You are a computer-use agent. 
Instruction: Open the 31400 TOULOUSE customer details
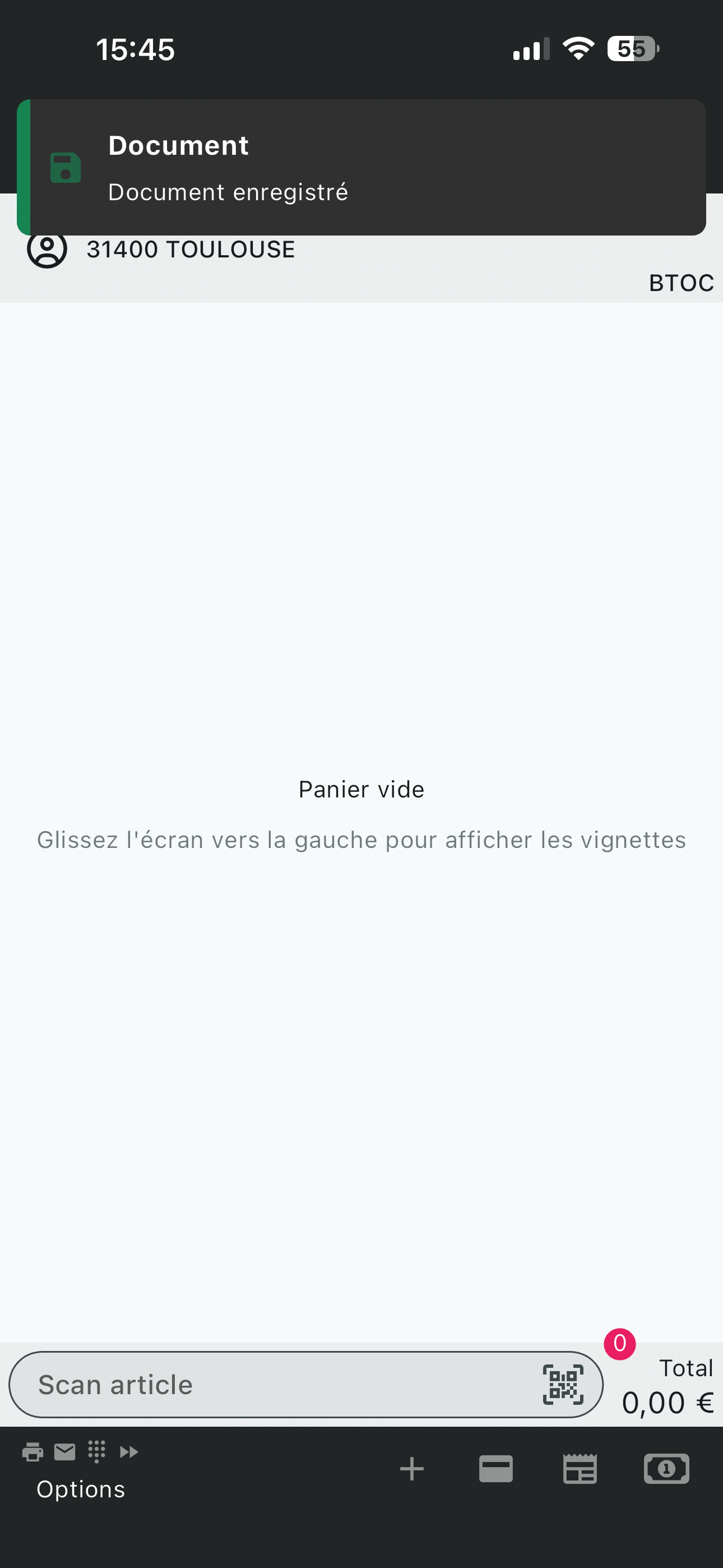pos(190,250)
